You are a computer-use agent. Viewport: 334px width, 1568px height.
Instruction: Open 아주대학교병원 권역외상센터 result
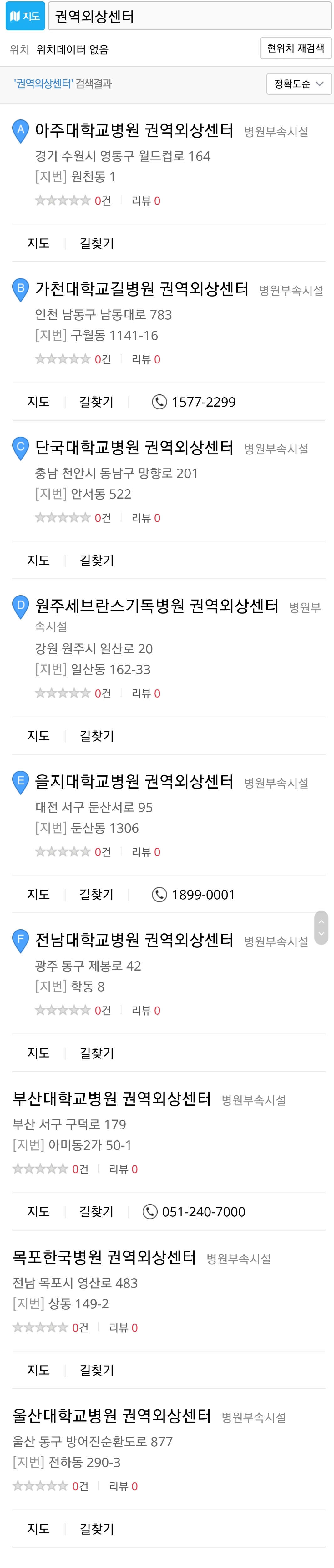tap(134, 130)
